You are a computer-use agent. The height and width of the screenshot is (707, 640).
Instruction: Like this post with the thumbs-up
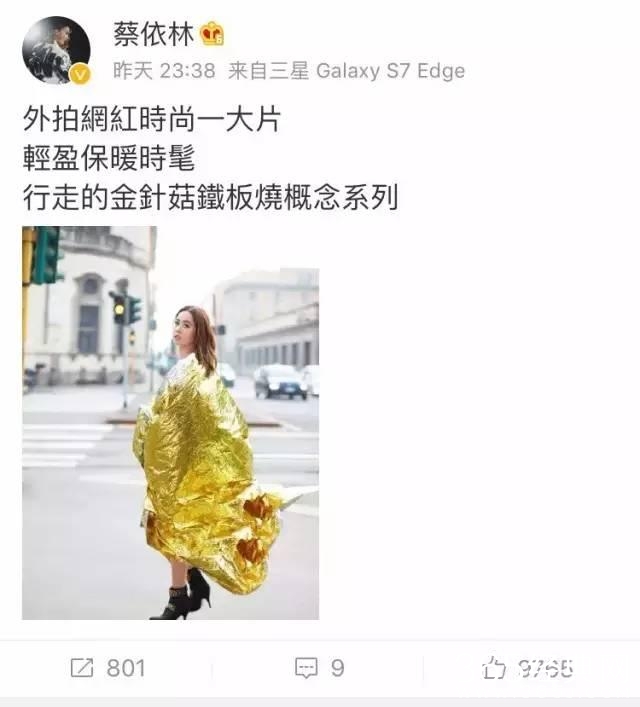coord(528,667)
